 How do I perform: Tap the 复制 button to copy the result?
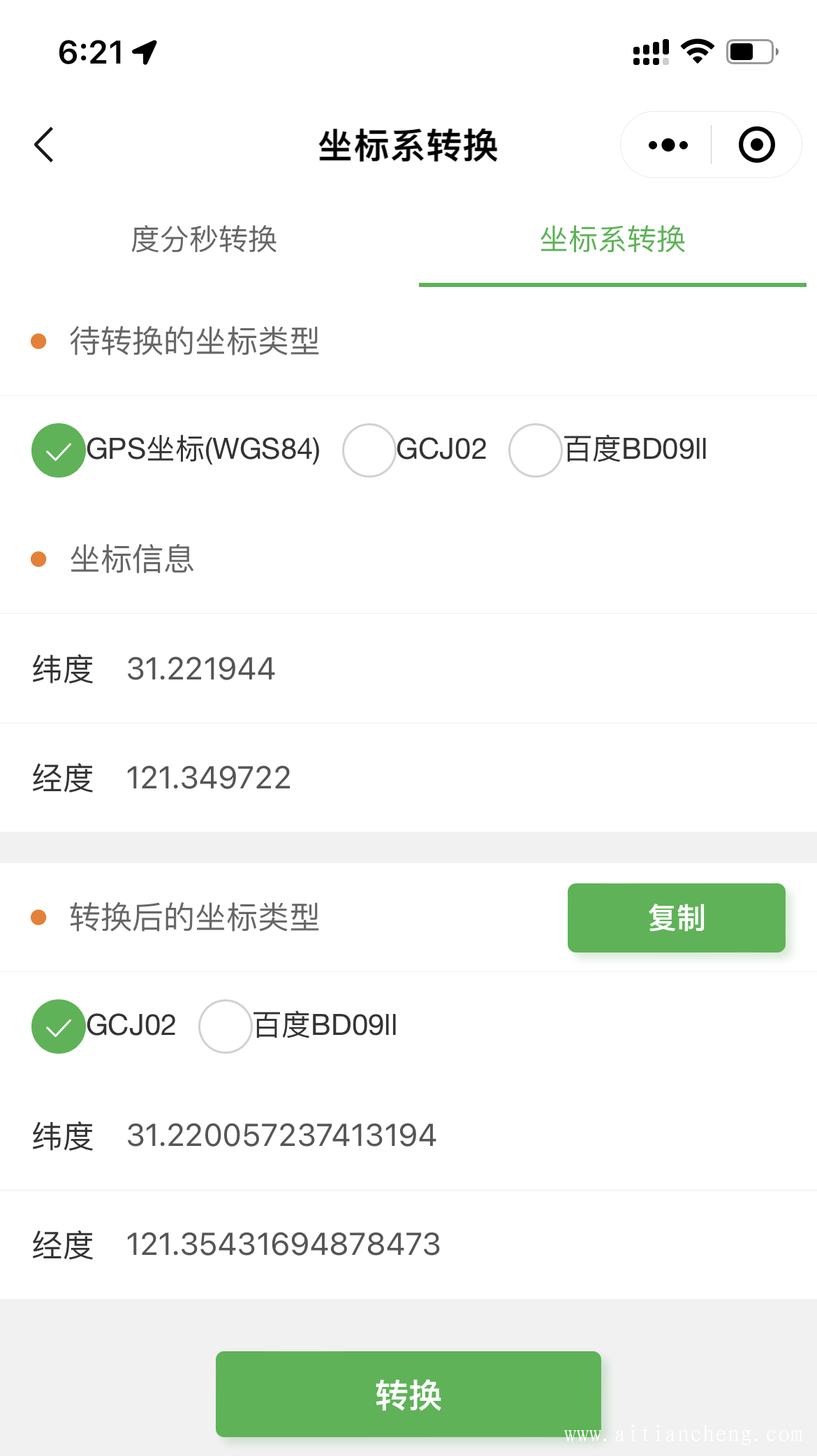tap(676, 918)
